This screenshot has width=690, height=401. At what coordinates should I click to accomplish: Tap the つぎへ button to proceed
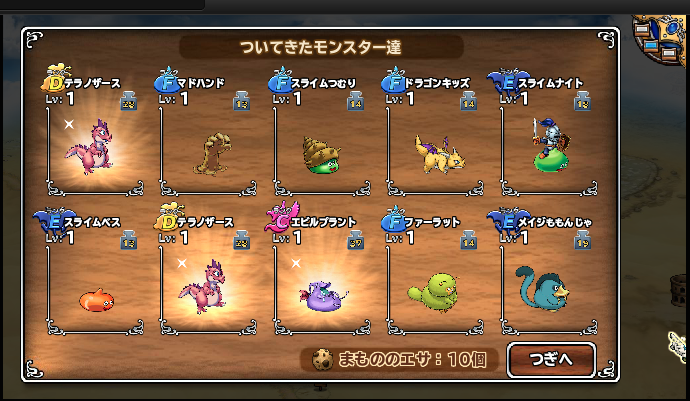[551, 360]
